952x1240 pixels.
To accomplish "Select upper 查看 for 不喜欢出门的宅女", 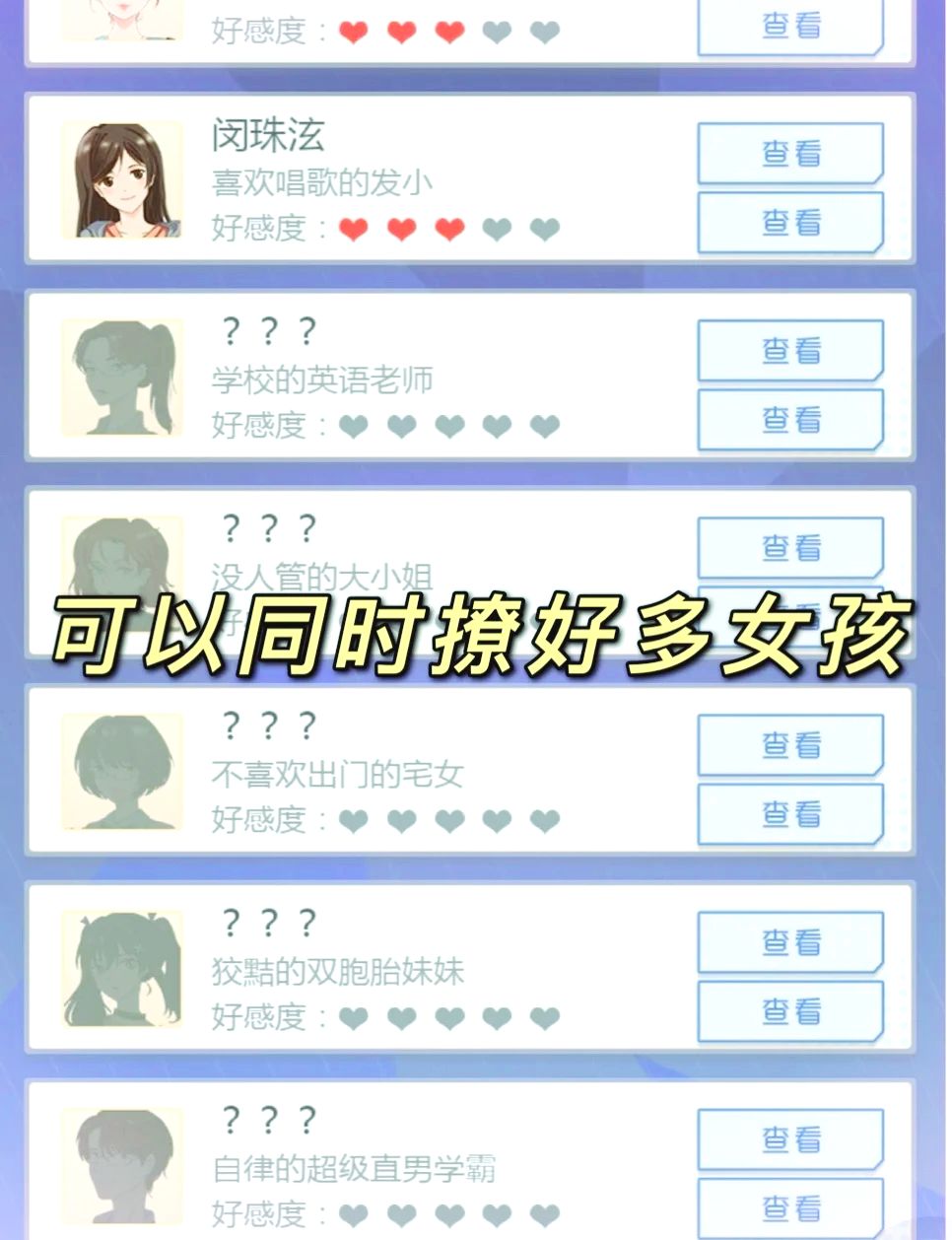I will [790, 744].
